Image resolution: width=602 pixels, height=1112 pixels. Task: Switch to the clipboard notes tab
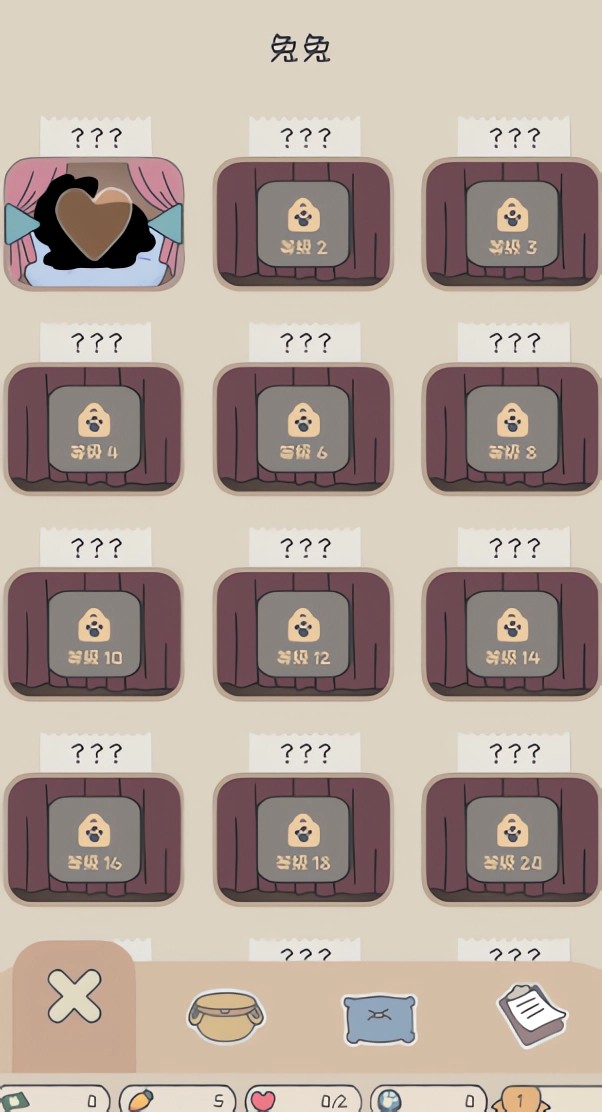coord(533,1014)
